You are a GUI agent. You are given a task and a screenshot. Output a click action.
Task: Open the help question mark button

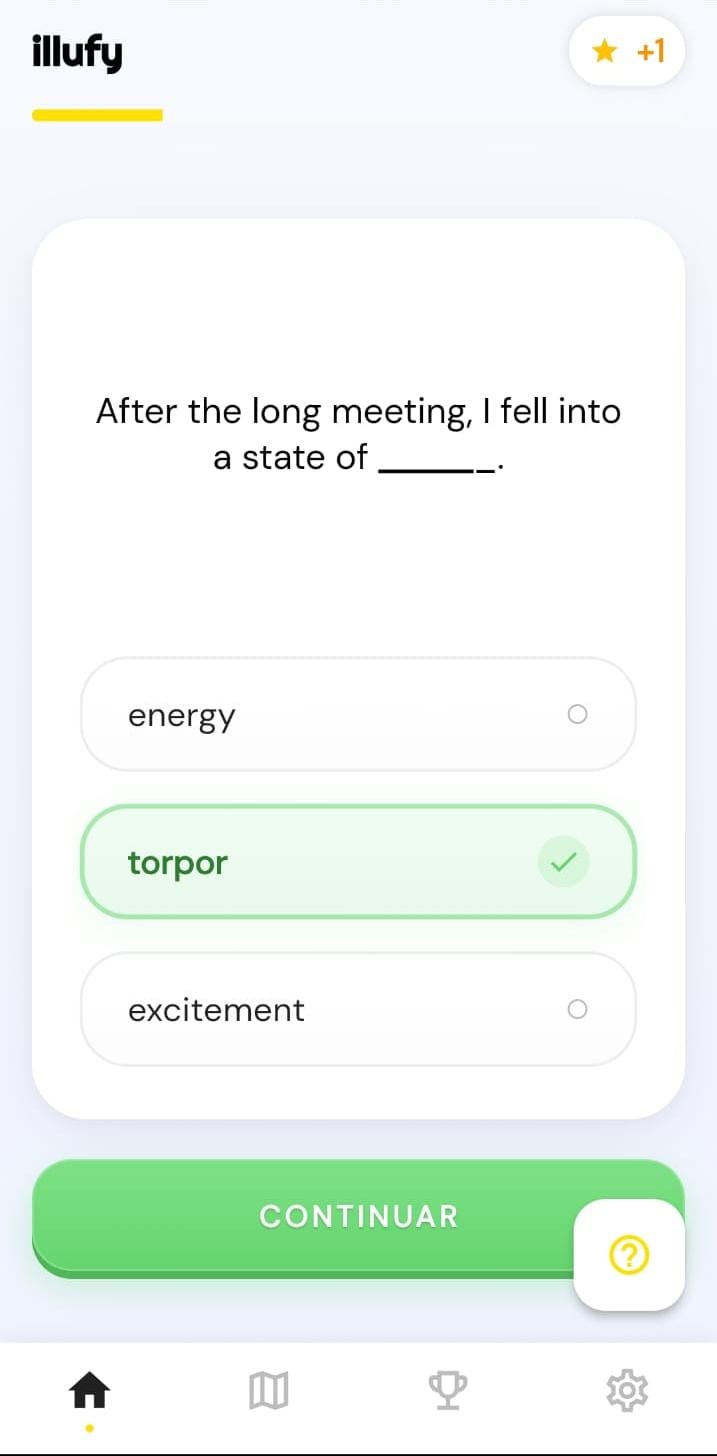point(629,1254)
